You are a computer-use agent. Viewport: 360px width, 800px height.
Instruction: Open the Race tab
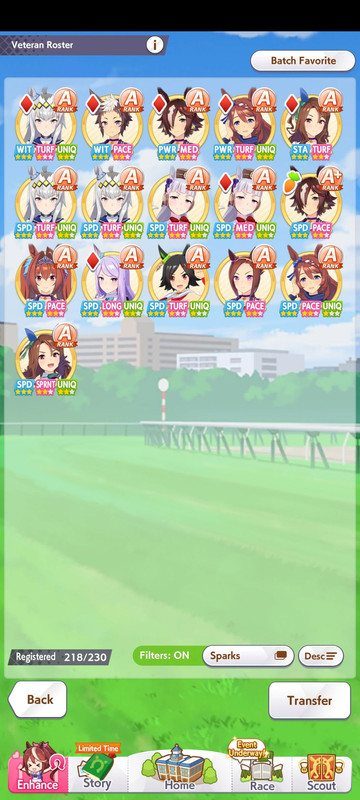tap(262, 770)
